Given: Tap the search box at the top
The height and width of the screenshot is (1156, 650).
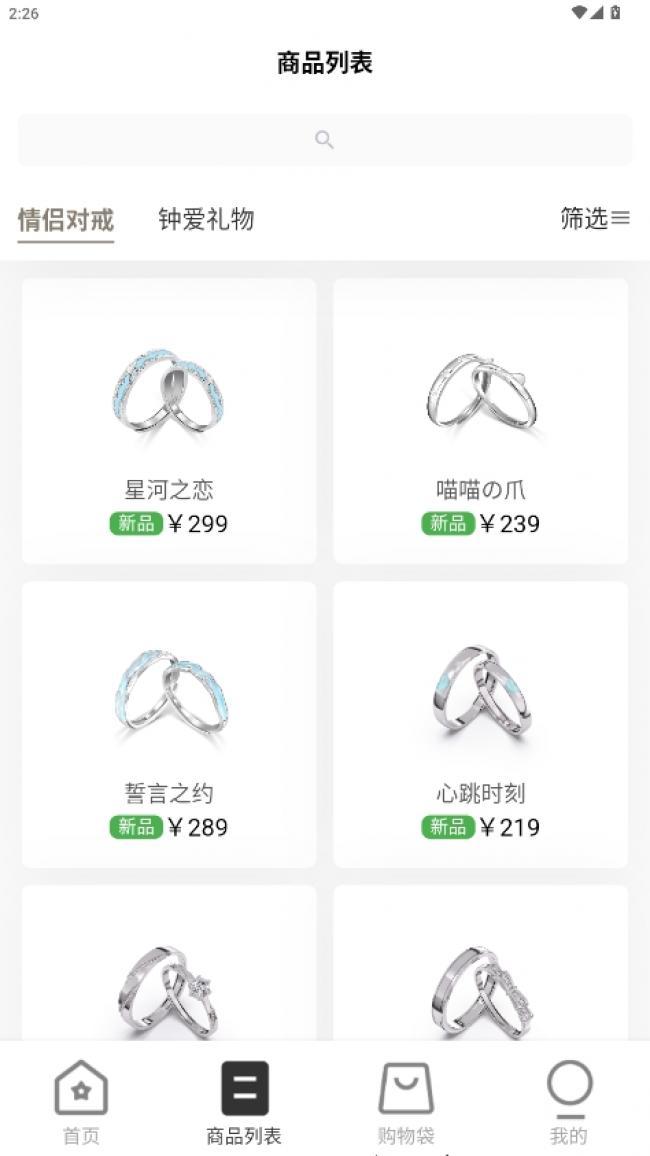Looking at the screenshot, I should (x=325, y=140).
